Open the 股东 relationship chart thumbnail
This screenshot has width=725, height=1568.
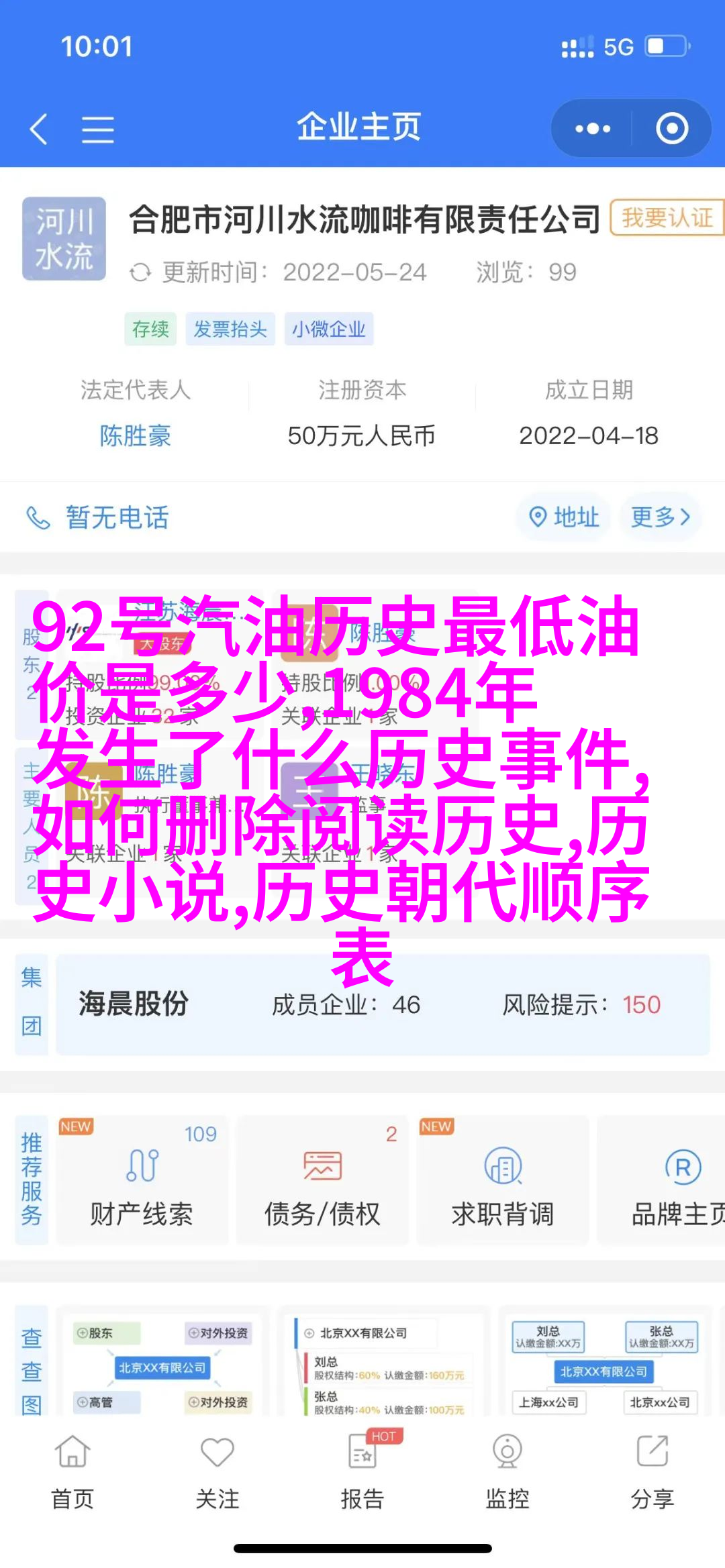162,1365
